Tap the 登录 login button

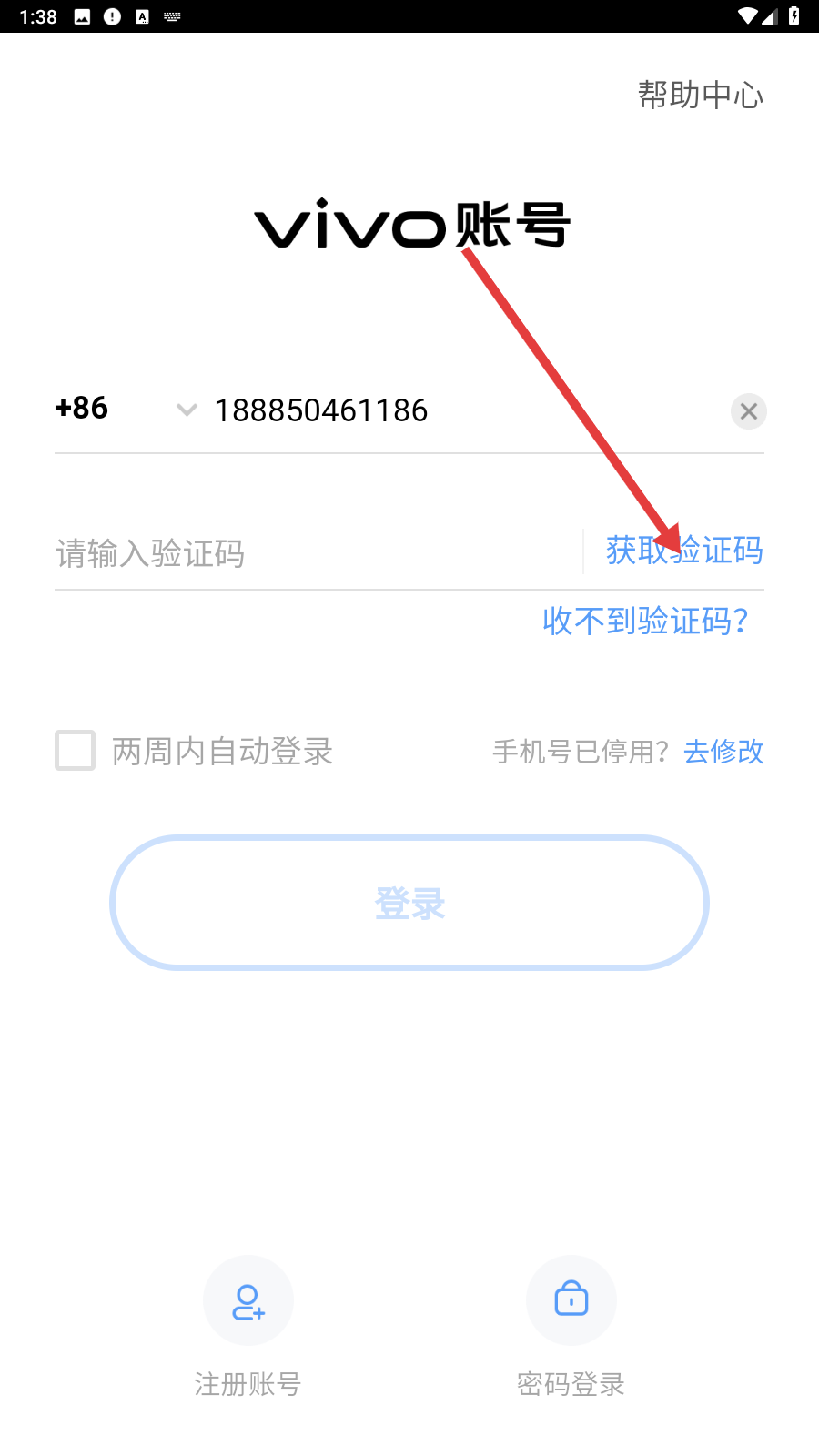tap(409, 903)
